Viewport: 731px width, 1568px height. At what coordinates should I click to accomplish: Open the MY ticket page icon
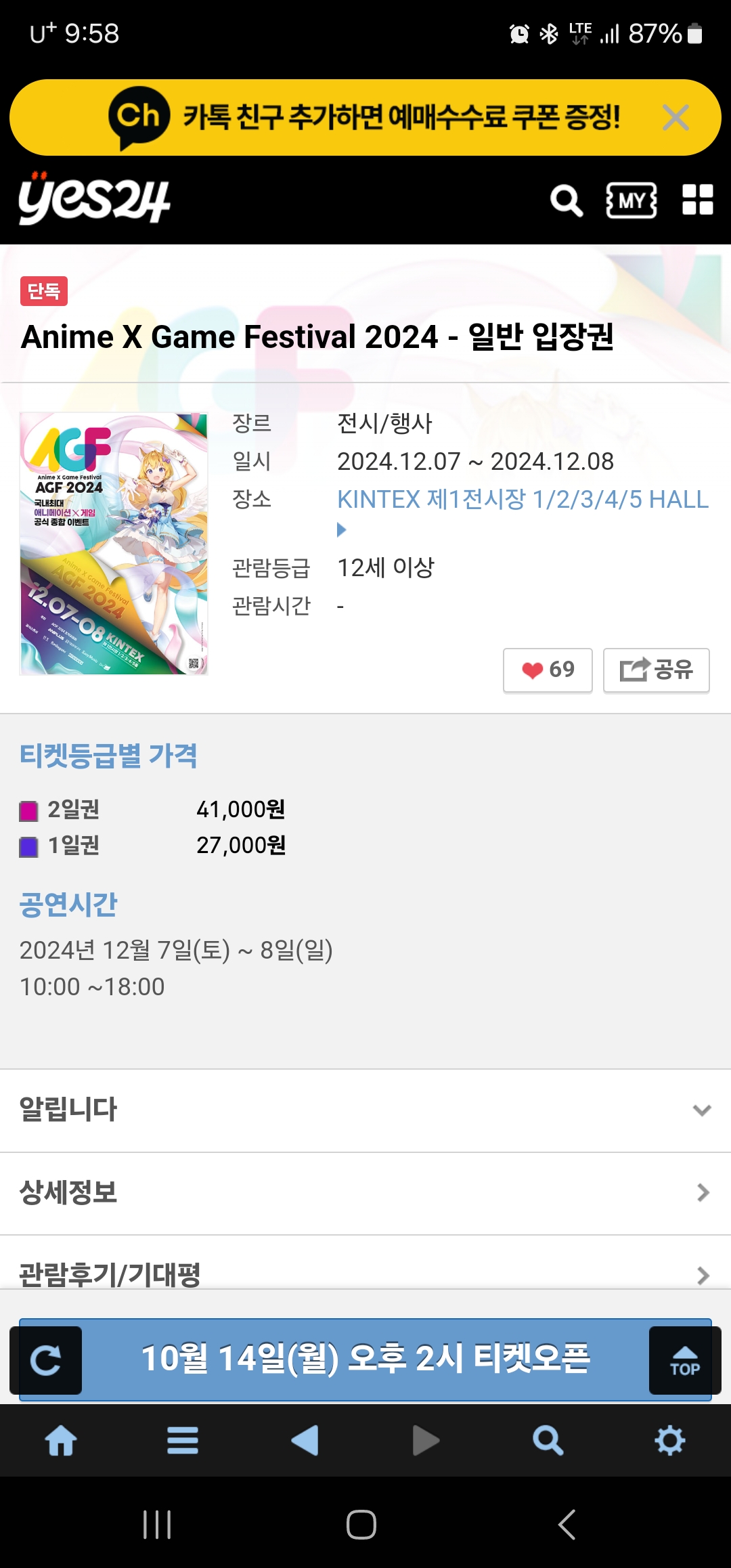[x=632, y=200]
